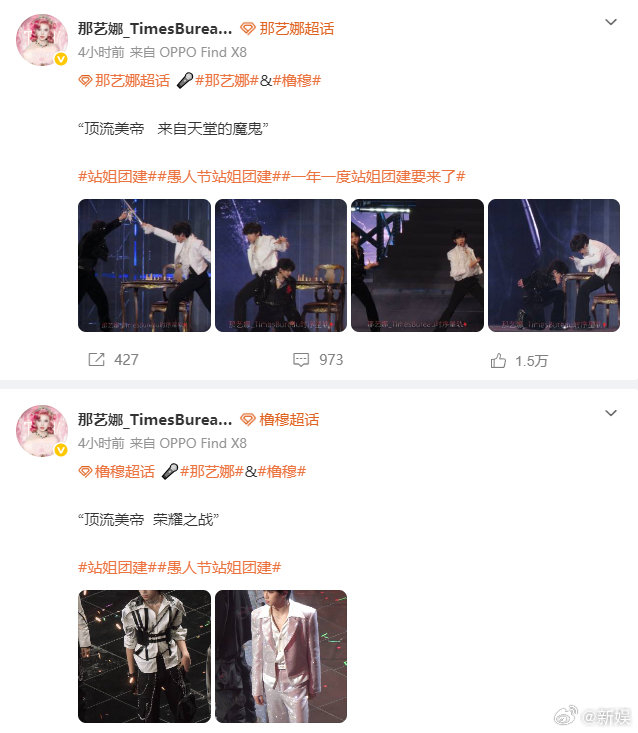View the second photo of the 来自天堂的魔鬼 post
This screenshot has height=733, width=638.
pyautogui.click(x=281, y=265)
